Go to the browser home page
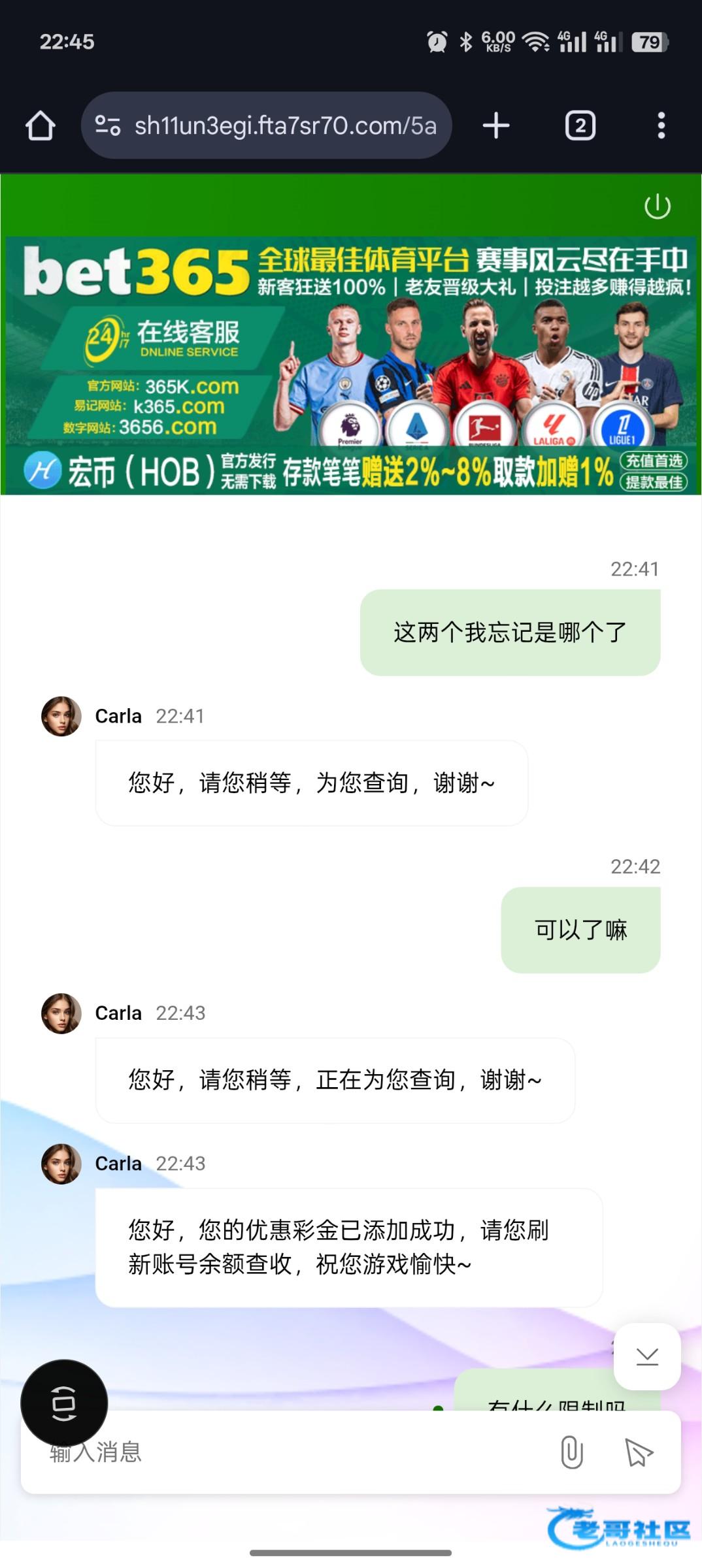Image resolution: width=702 pixels, height=1568 pixels. click(40, 125)
